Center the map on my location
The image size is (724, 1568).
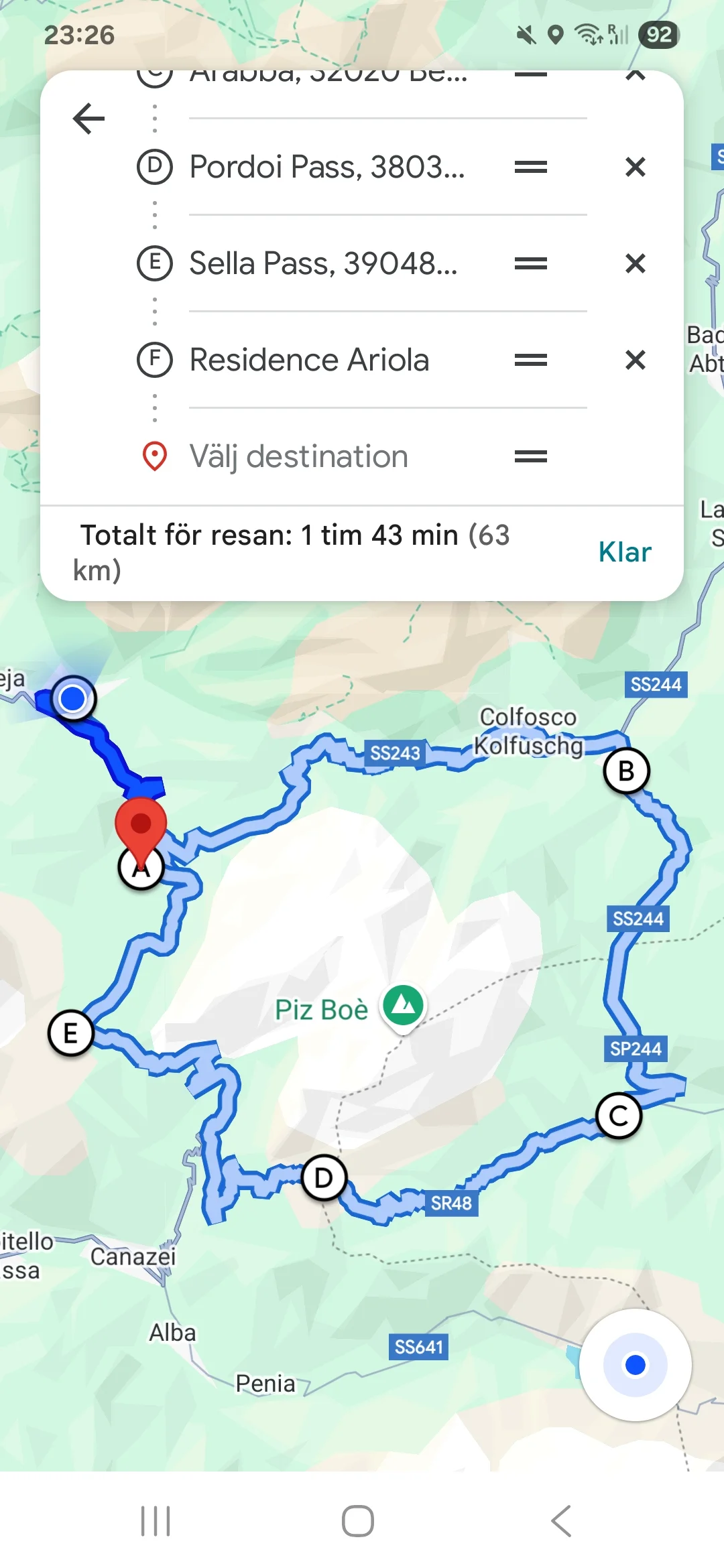(635, 1364)
